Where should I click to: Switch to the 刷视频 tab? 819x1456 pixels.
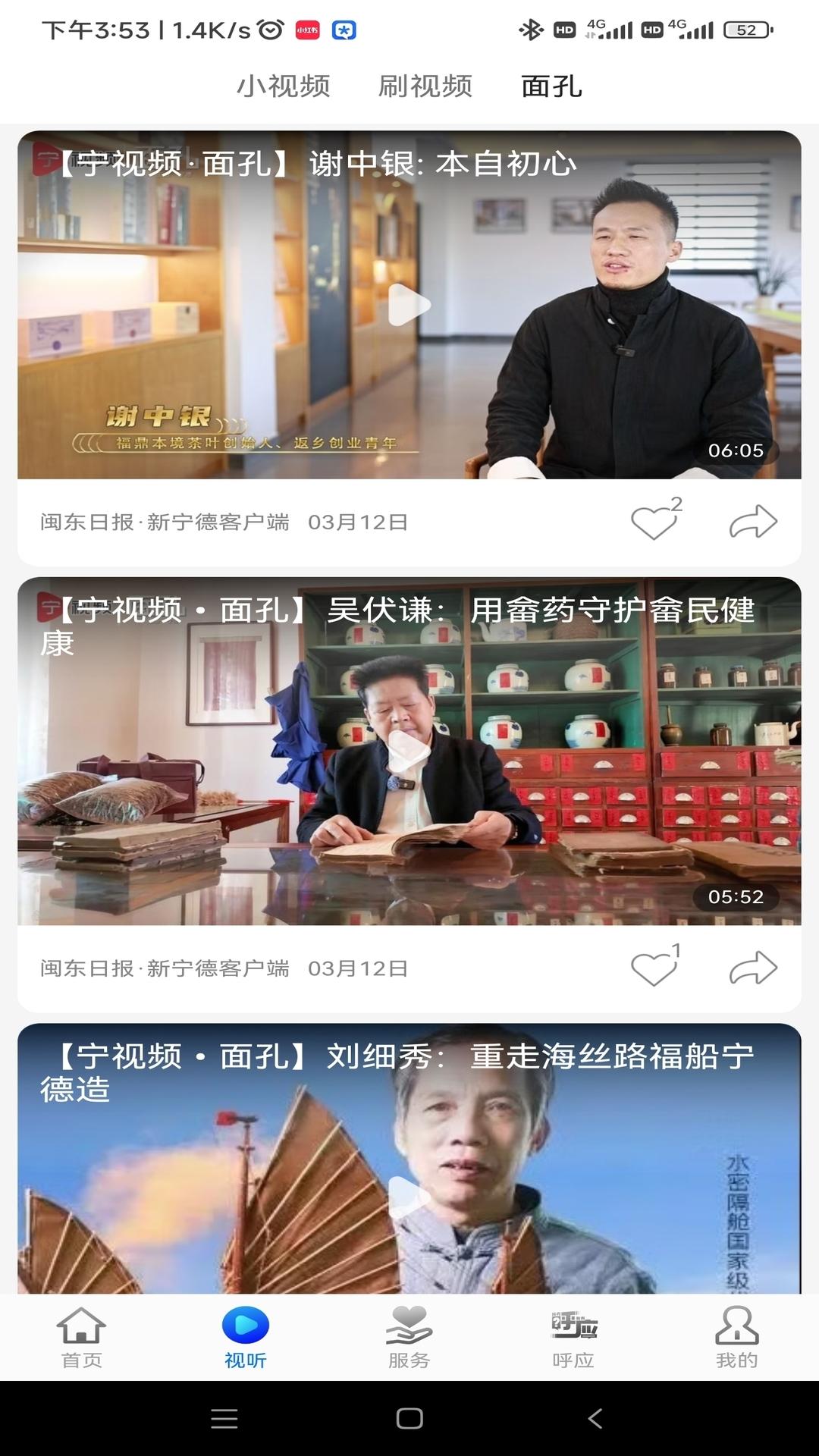426,86
